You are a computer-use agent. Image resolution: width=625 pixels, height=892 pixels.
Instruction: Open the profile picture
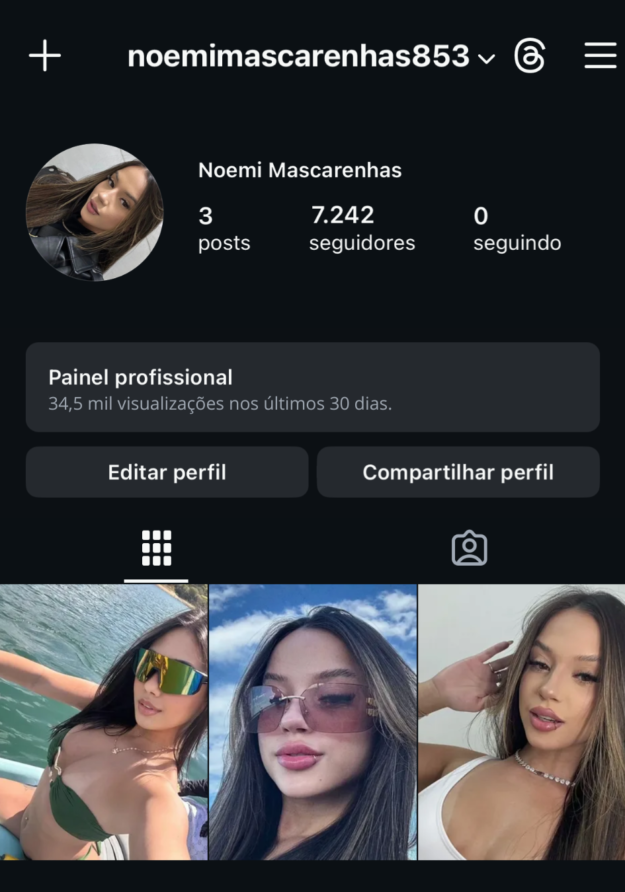click(94, 212)
